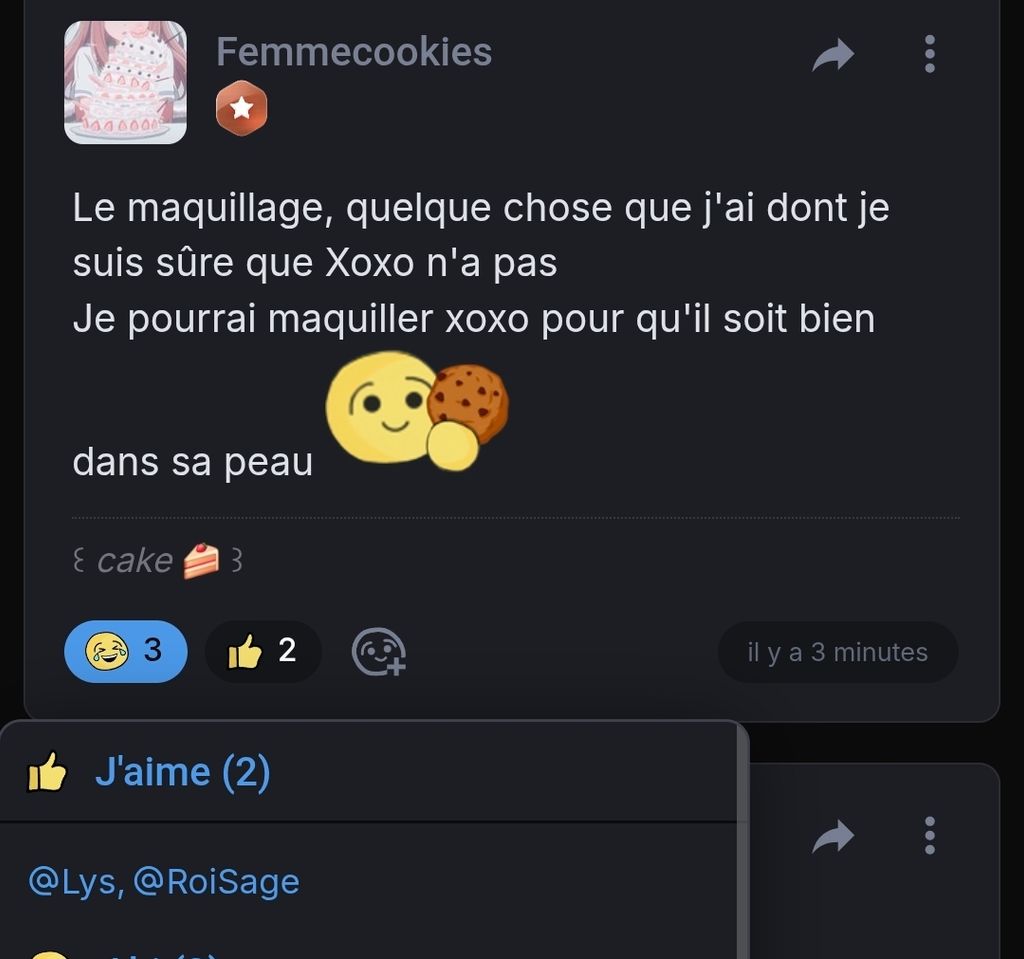
Task: Toggle the laughing reaction with 3 votes
Action: [x=126, y=651]
